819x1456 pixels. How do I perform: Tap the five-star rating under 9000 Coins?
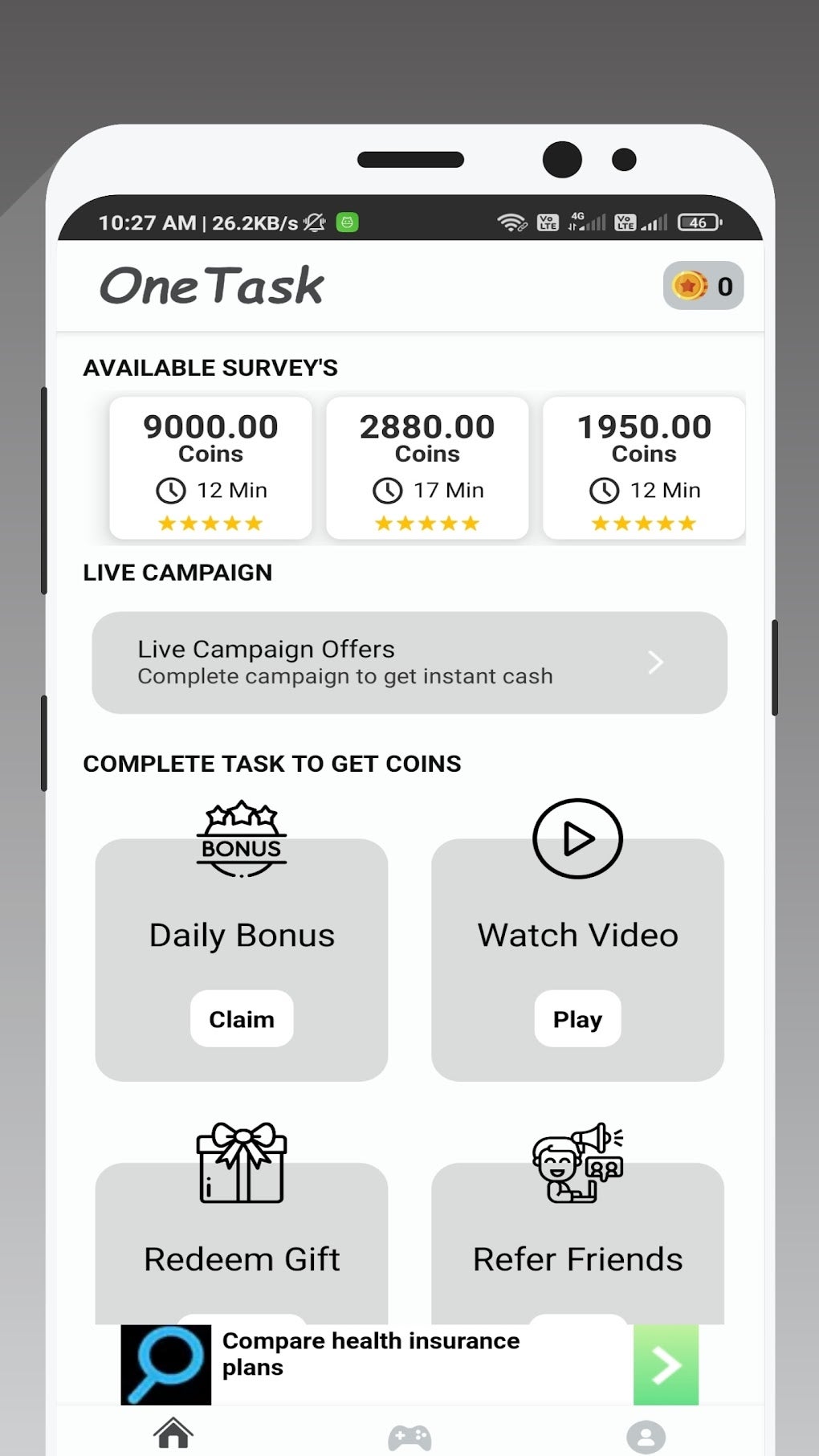pyautogui.click(x=210, y=523)
